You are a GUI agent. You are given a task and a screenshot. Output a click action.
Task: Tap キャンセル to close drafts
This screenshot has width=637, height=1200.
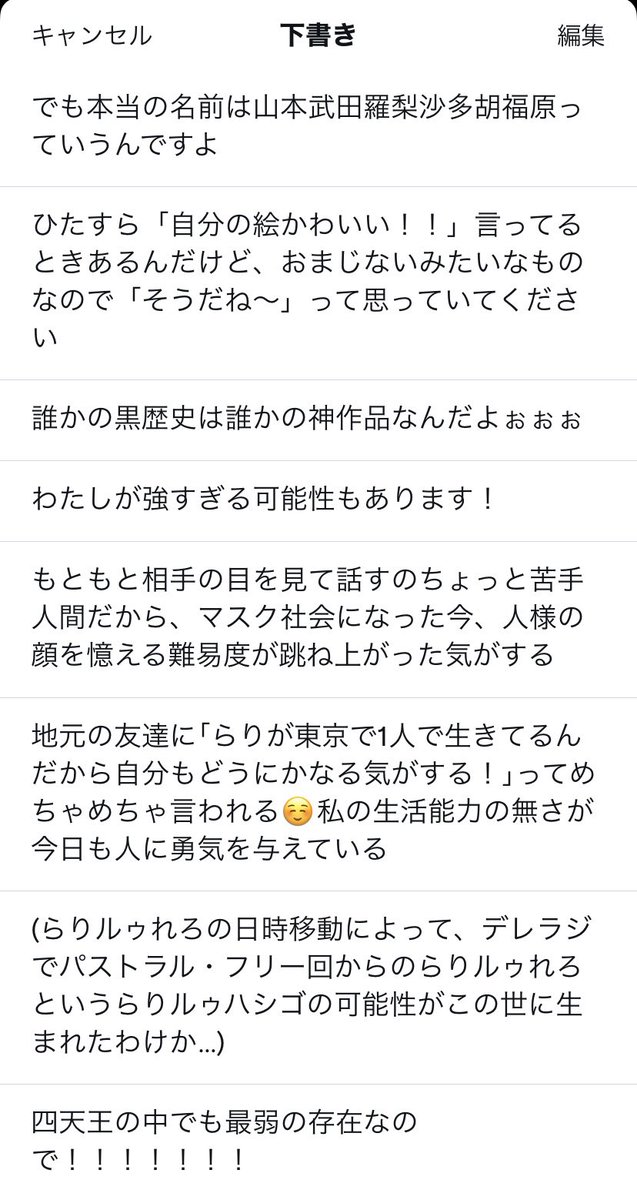click(x=92, y=36)
